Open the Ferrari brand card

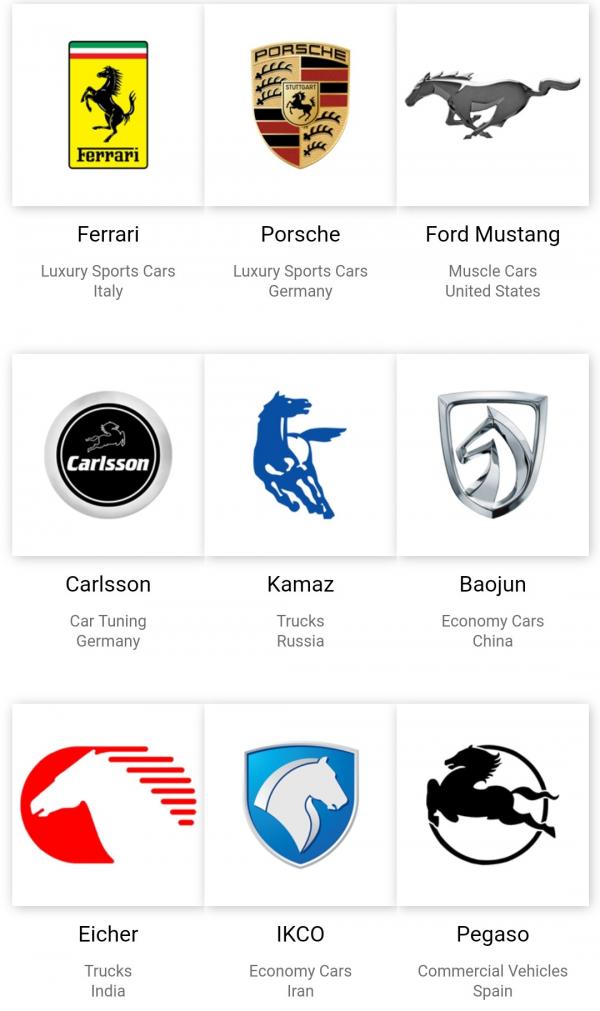[108, 105]
